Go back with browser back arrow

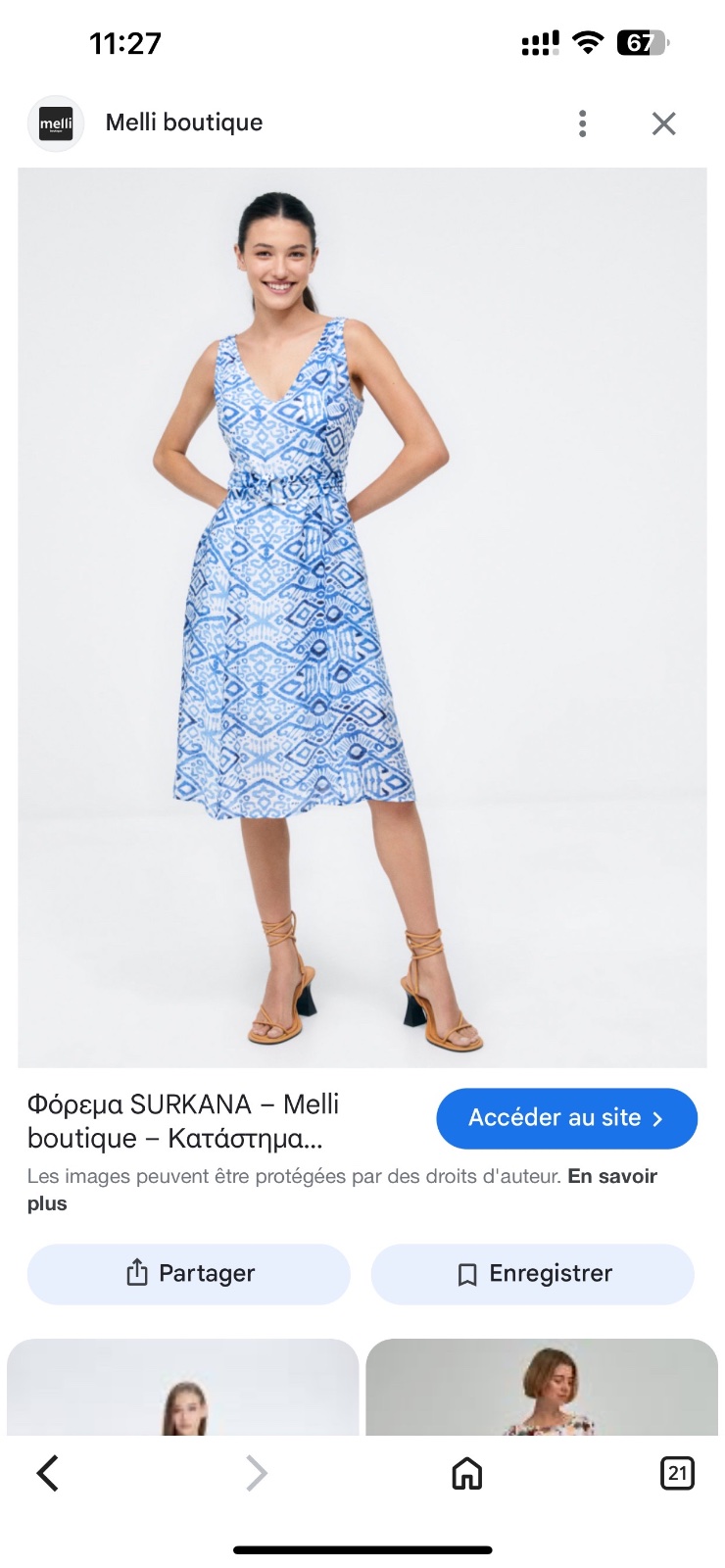click(47, 1473)
